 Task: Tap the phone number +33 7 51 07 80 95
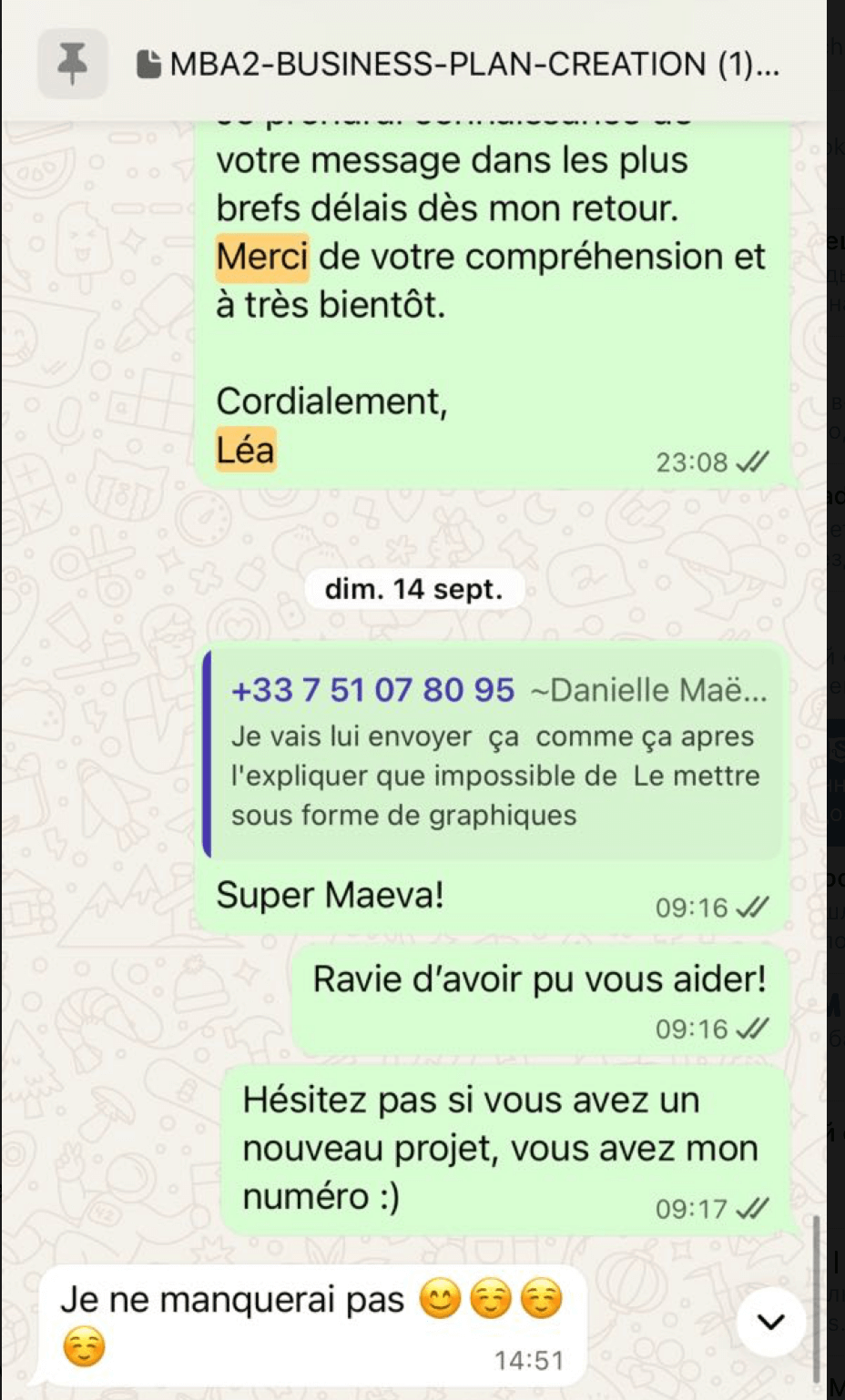(x=372, y=690)
